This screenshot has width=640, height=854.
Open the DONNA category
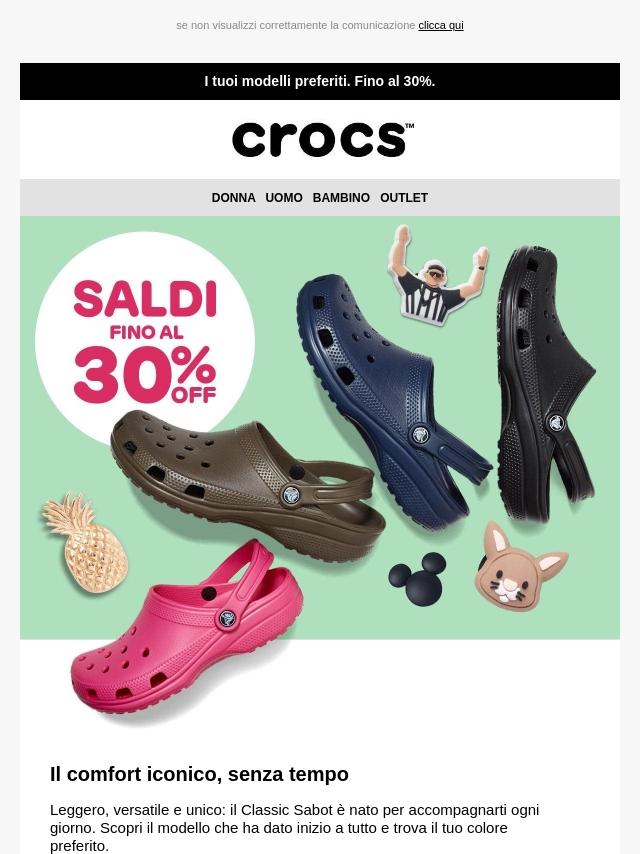[x=233, y=198]
